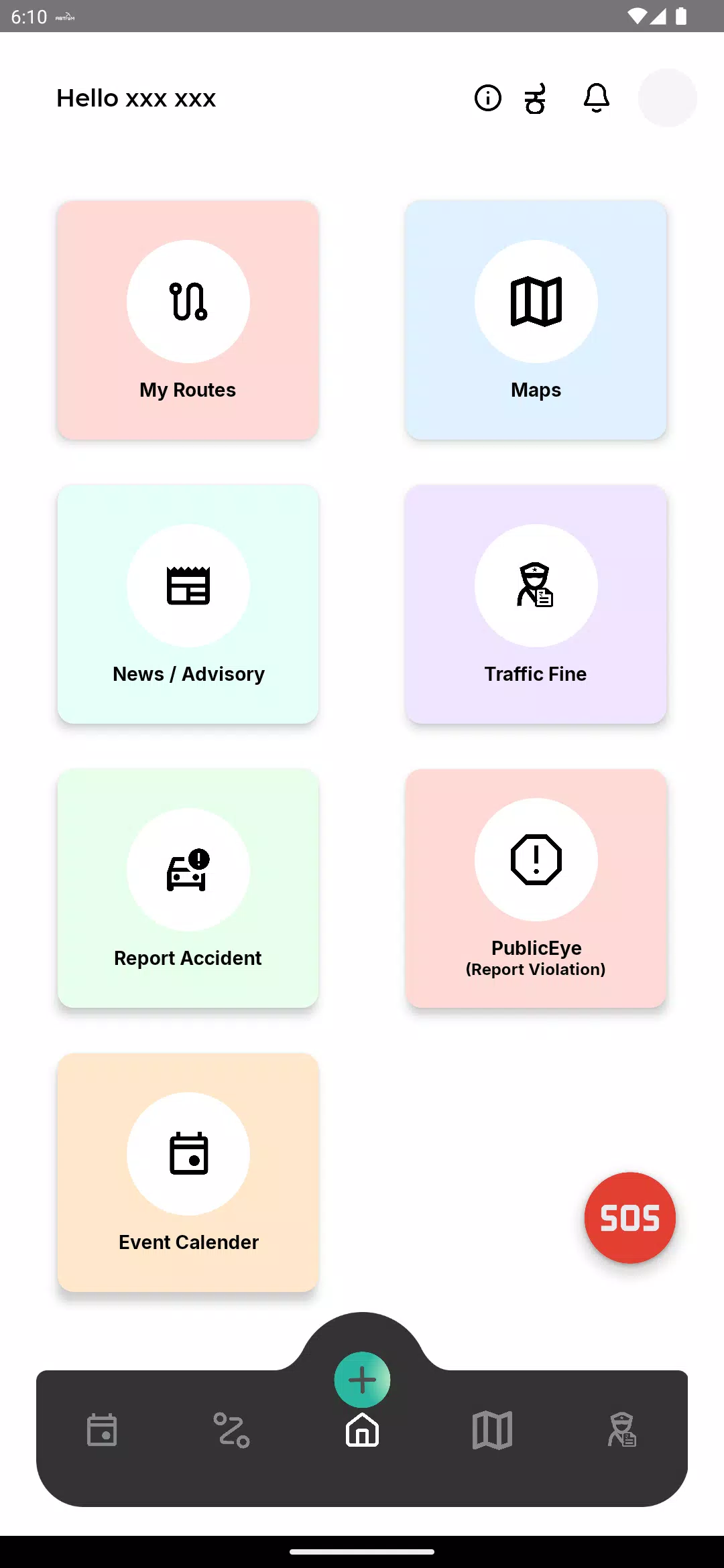Tap the winding route icon on My Routes

pos(188,302)
